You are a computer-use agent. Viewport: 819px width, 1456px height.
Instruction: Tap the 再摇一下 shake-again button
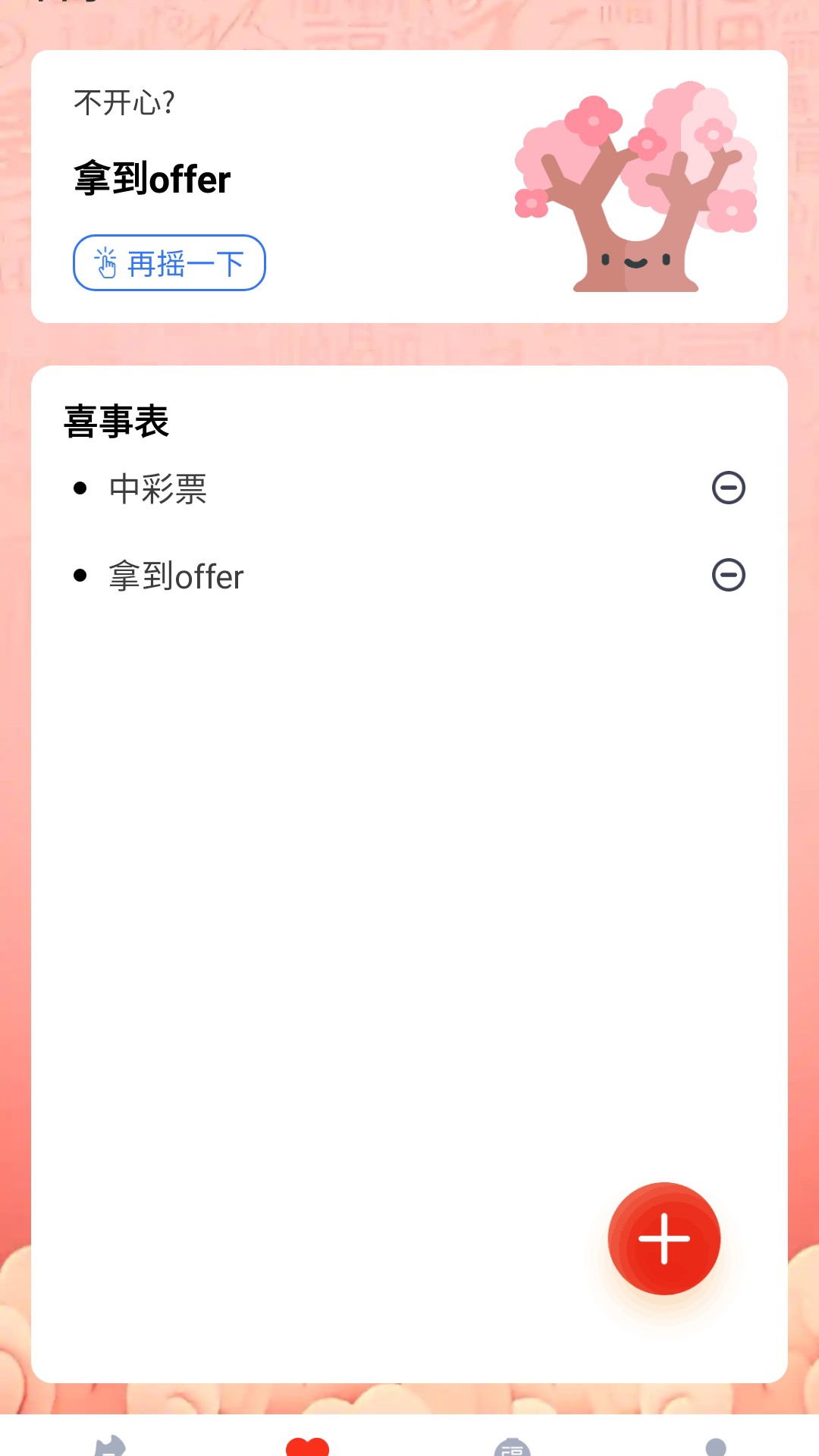(169, 263)
